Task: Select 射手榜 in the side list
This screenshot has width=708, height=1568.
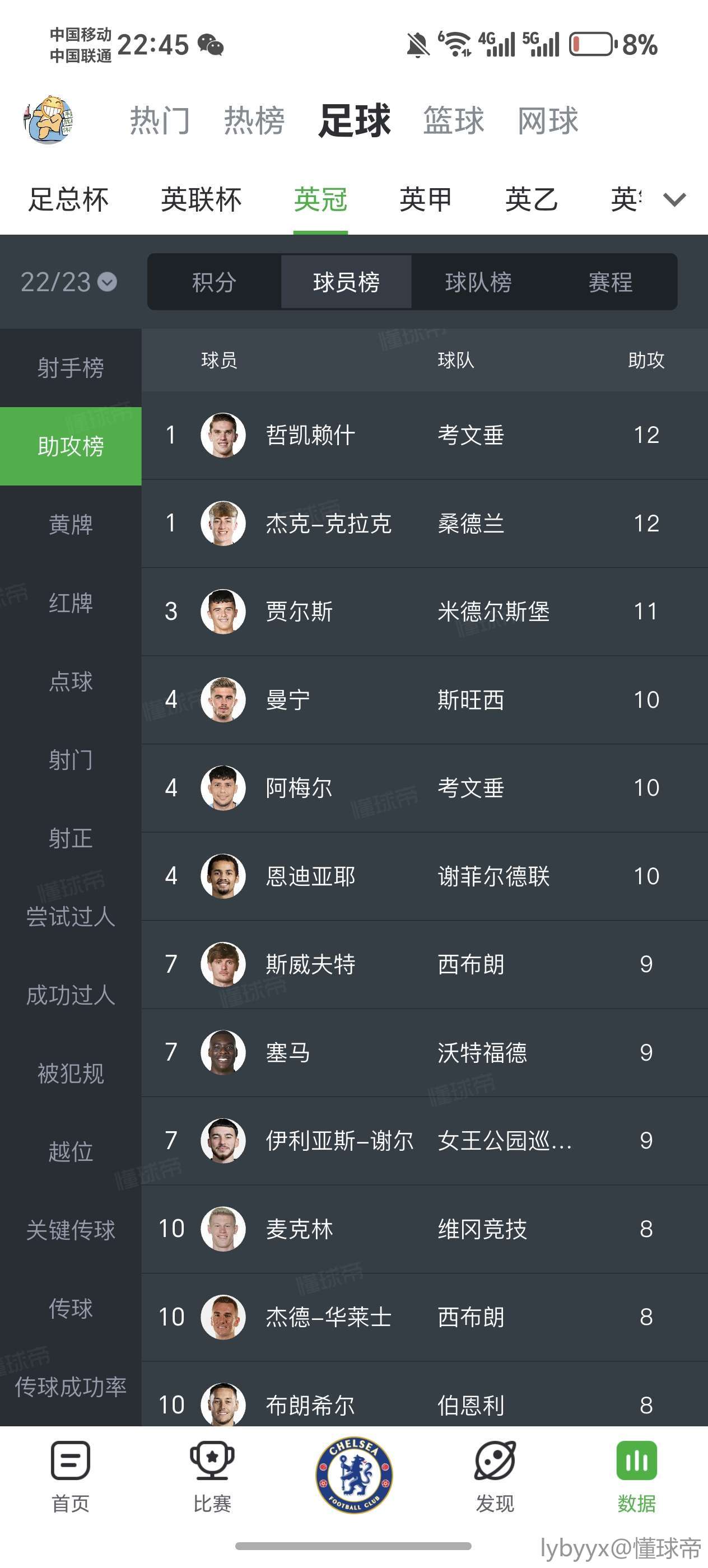Action: pyautogui.click(x=71, y=368)
